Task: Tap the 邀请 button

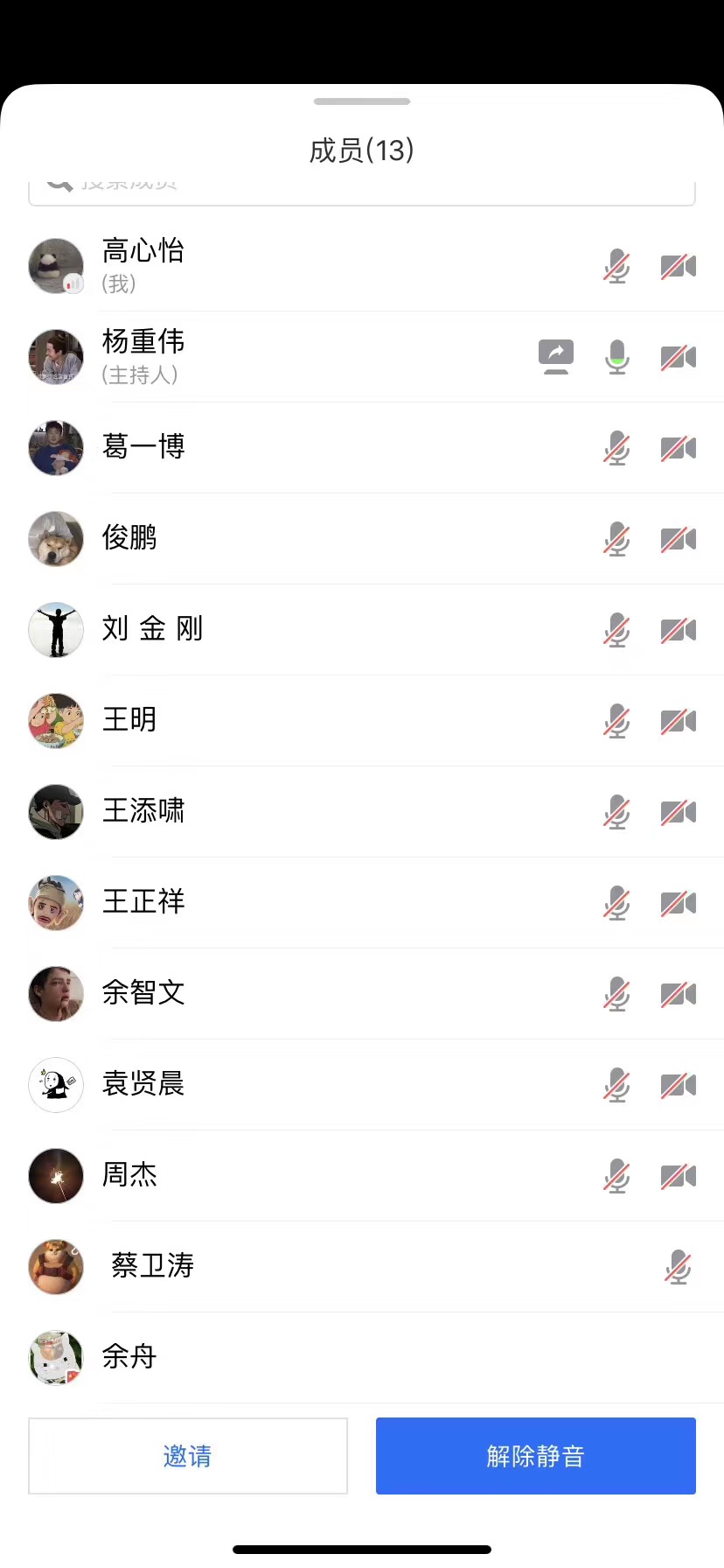Action: click(x=187, y=1456)
